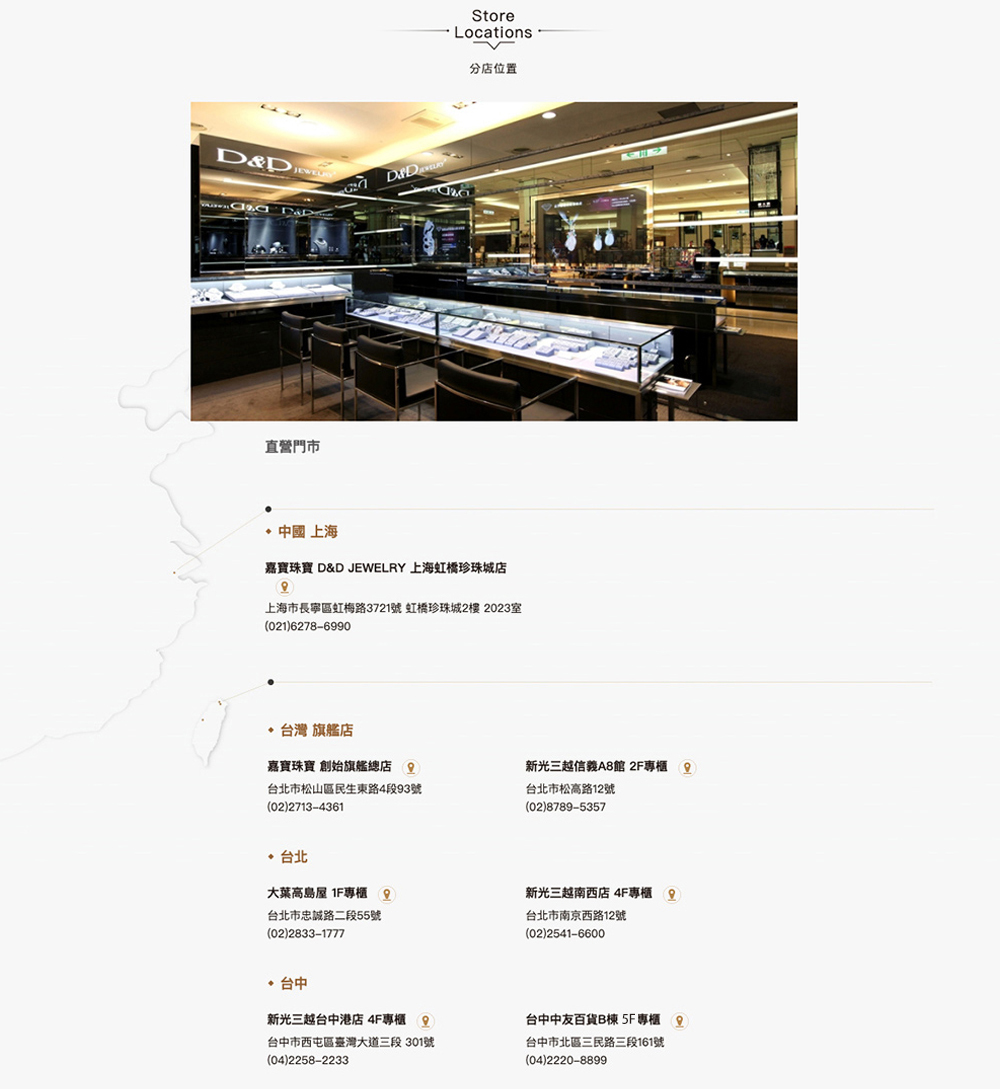The width and height of the screenshot is (1000, 1089).
Task: Open map pin for 創始旗艦總店
Action: (x=410, y=768)
